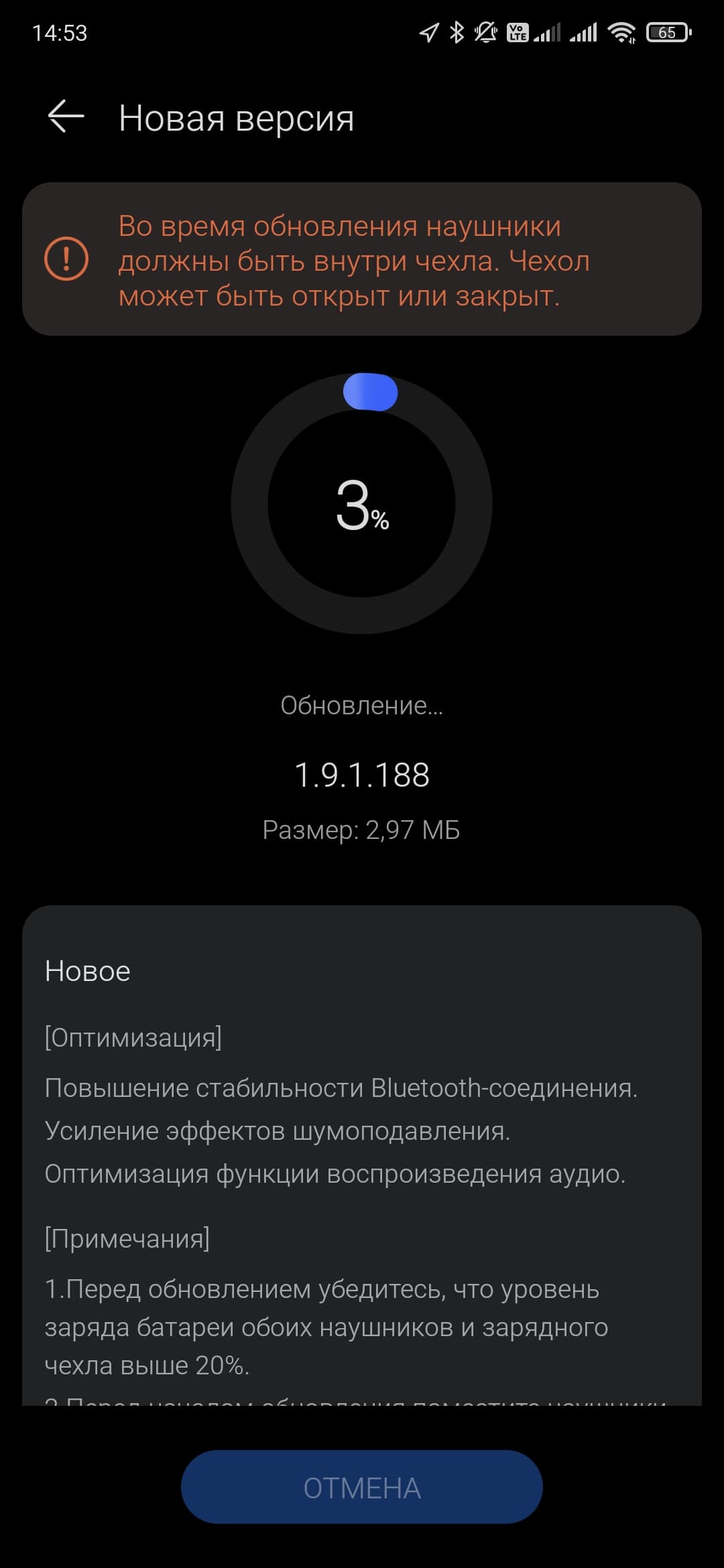Screen dimensions: 724x1568
Task: Cancel the update with the ОТМЕНА button
Action: [362, 1488]
